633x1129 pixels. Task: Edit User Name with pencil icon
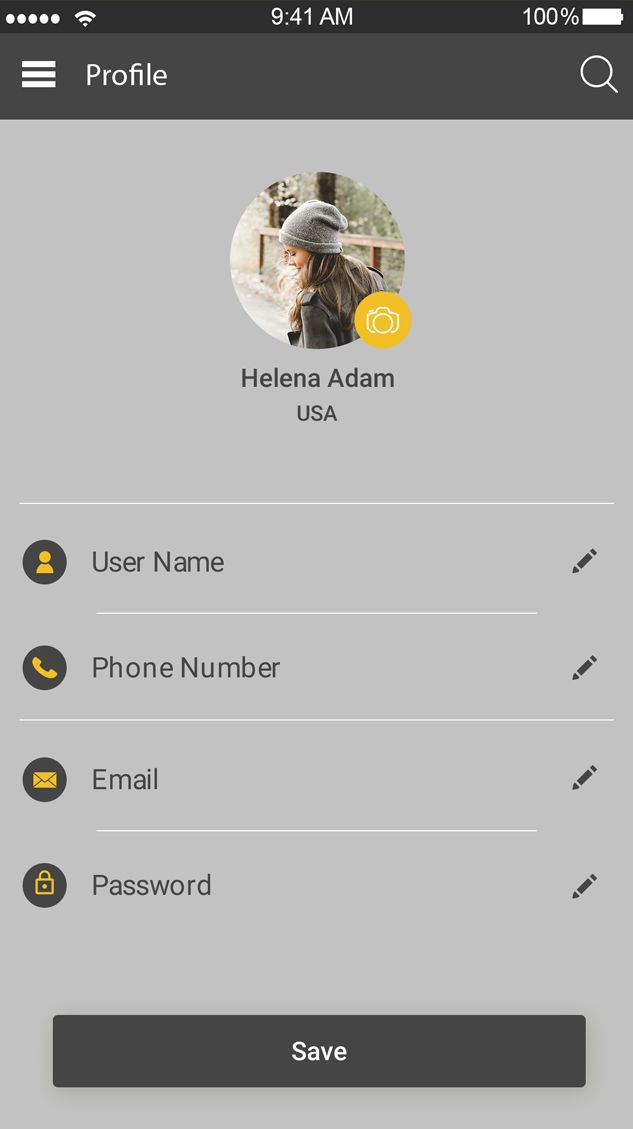[x=585, y=561]
